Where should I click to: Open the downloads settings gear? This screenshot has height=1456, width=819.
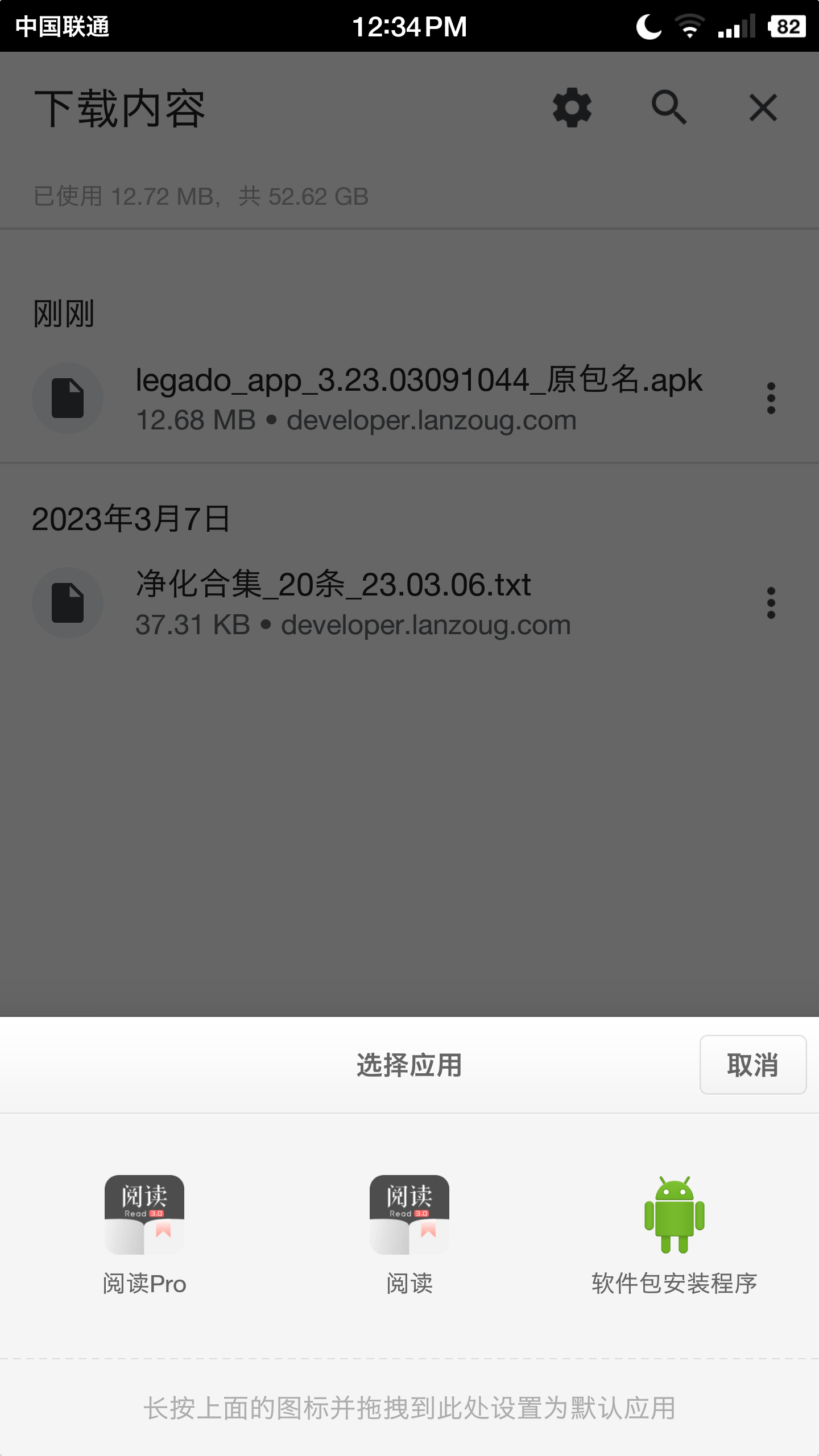[572, 108]
